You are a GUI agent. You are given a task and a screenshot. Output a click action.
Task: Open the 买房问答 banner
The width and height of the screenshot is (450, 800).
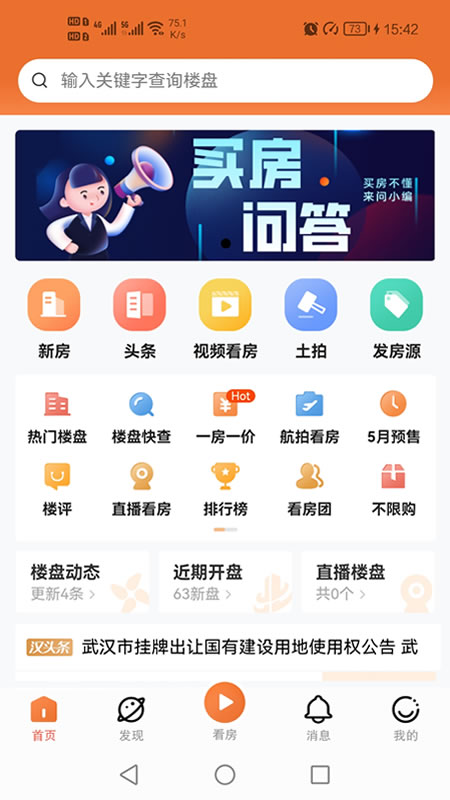(x=225, y=195)
